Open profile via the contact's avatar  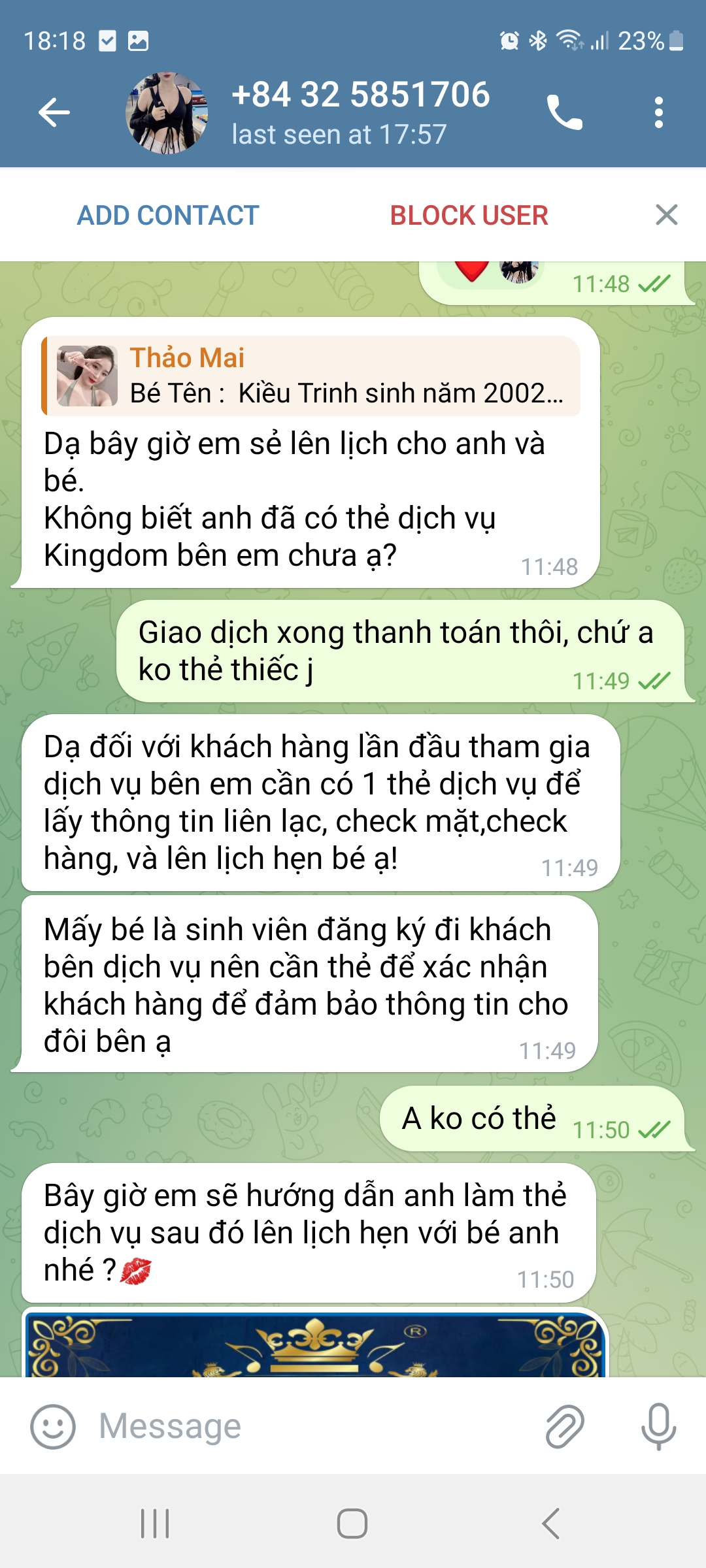click(167, 113)
